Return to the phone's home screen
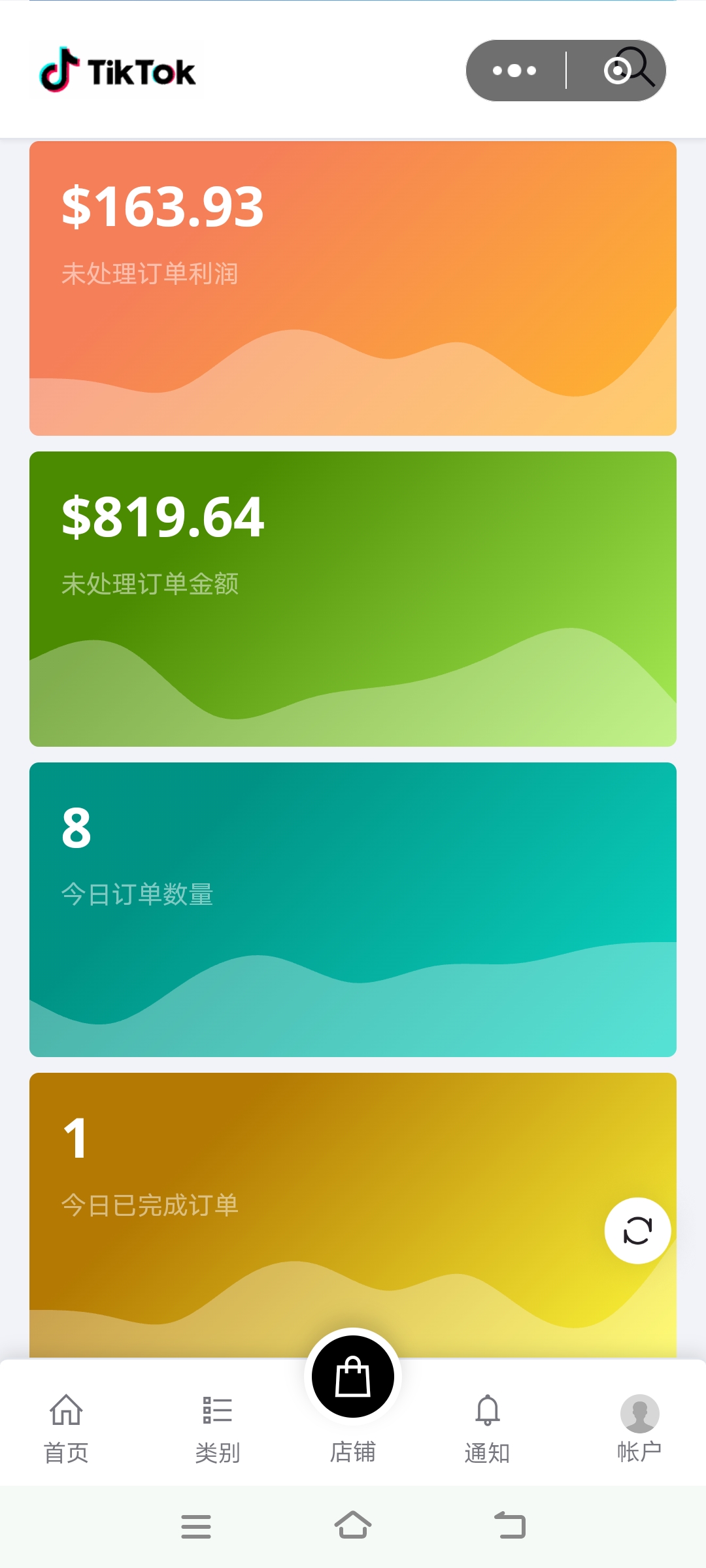 pyautogui.click(x=353, y=1526)
